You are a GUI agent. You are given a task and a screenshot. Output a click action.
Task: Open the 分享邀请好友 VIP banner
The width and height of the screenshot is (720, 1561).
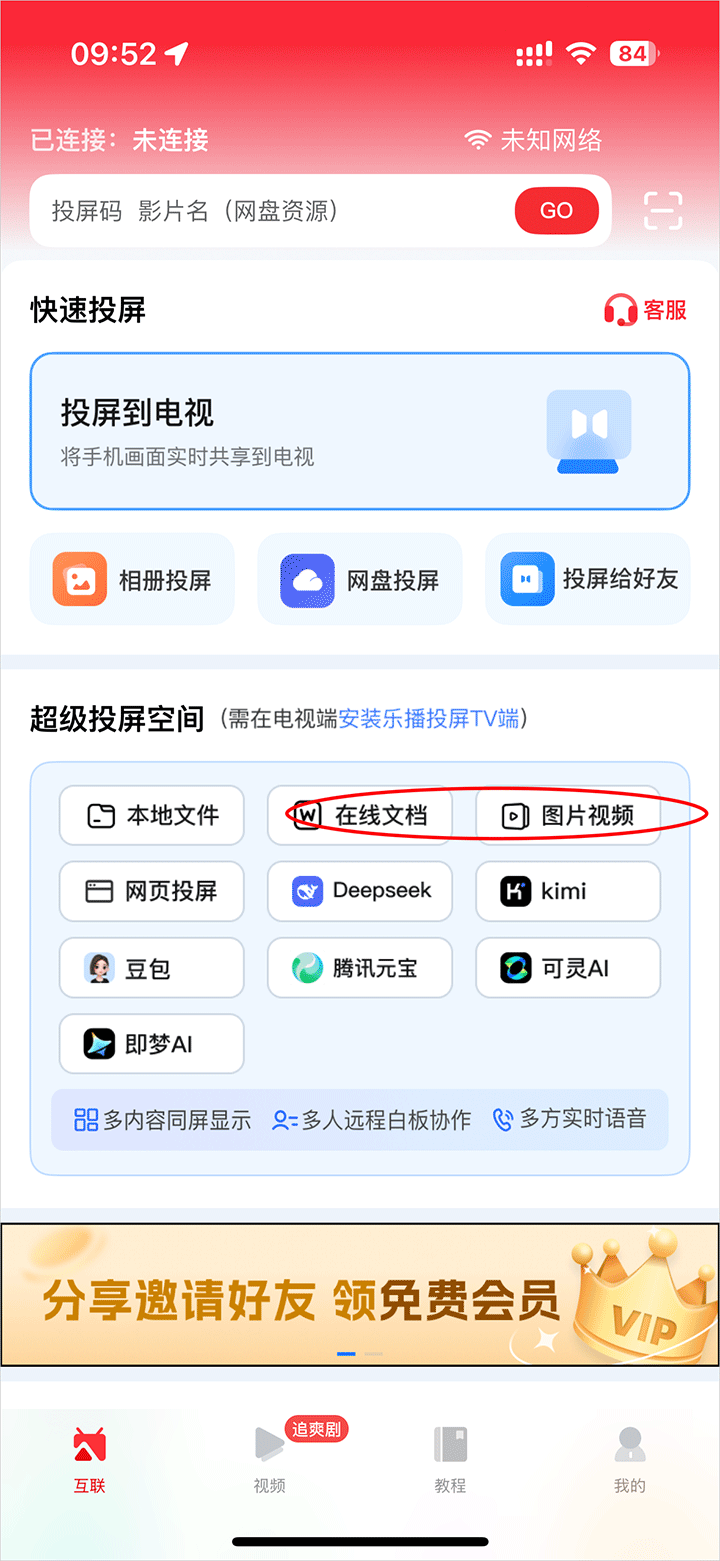360,1294
